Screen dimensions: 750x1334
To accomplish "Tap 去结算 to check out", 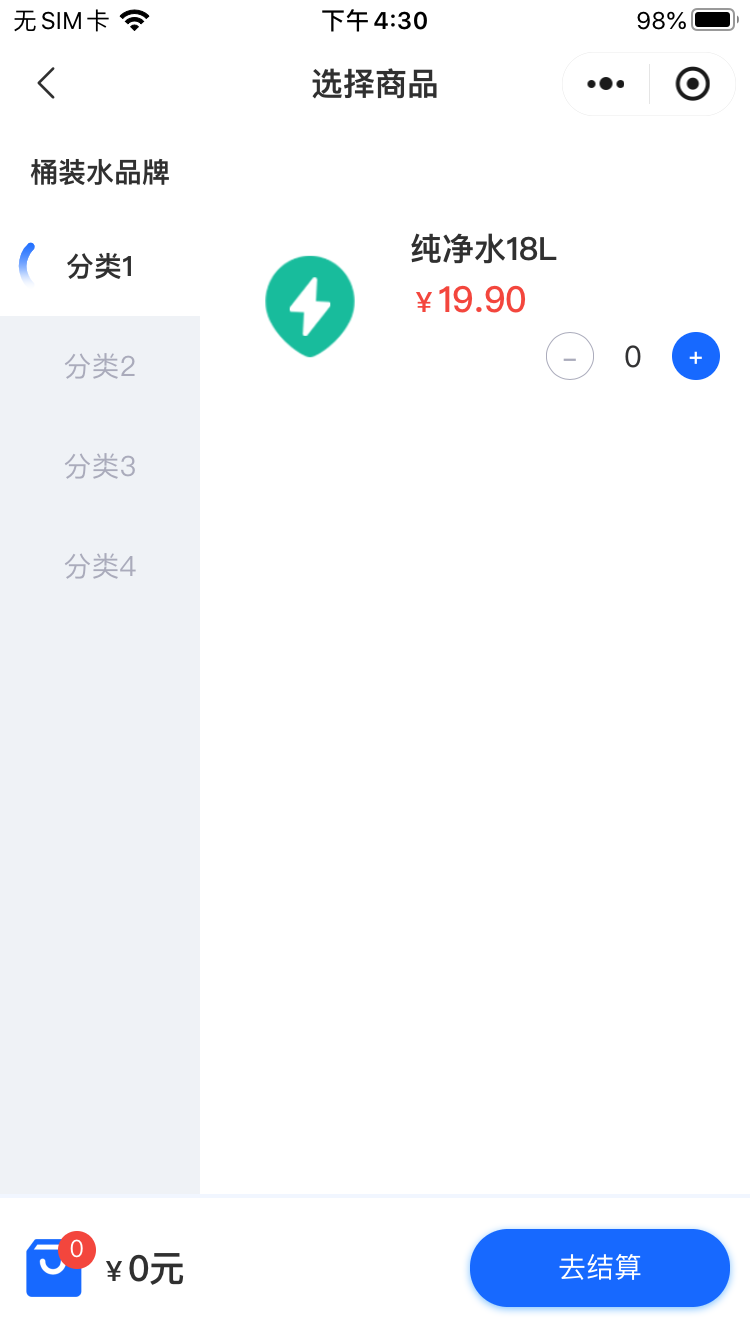I will click(x=600, y=1268).
